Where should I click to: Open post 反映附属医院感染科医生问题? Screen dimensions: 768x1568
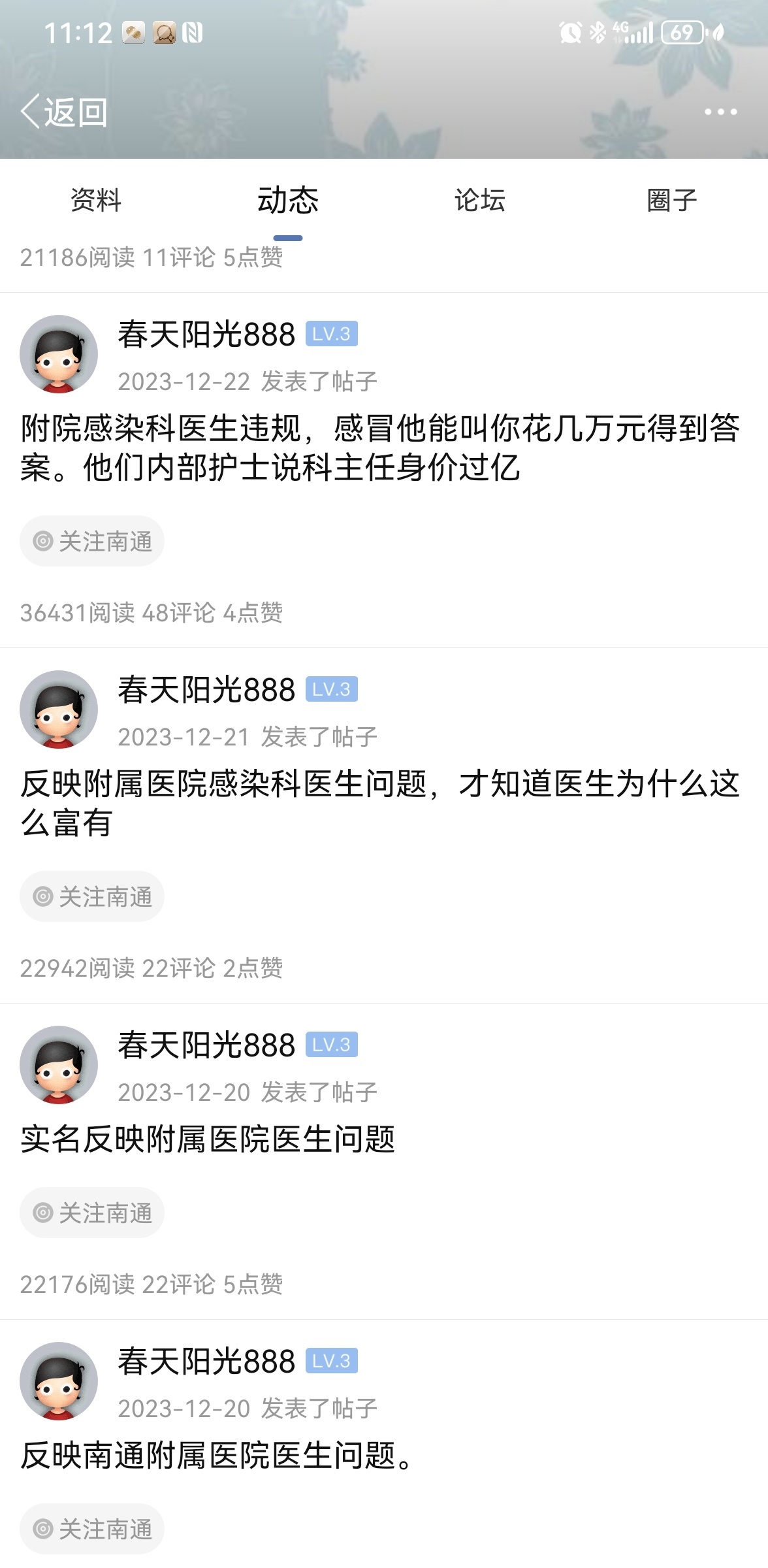point(379,803)
